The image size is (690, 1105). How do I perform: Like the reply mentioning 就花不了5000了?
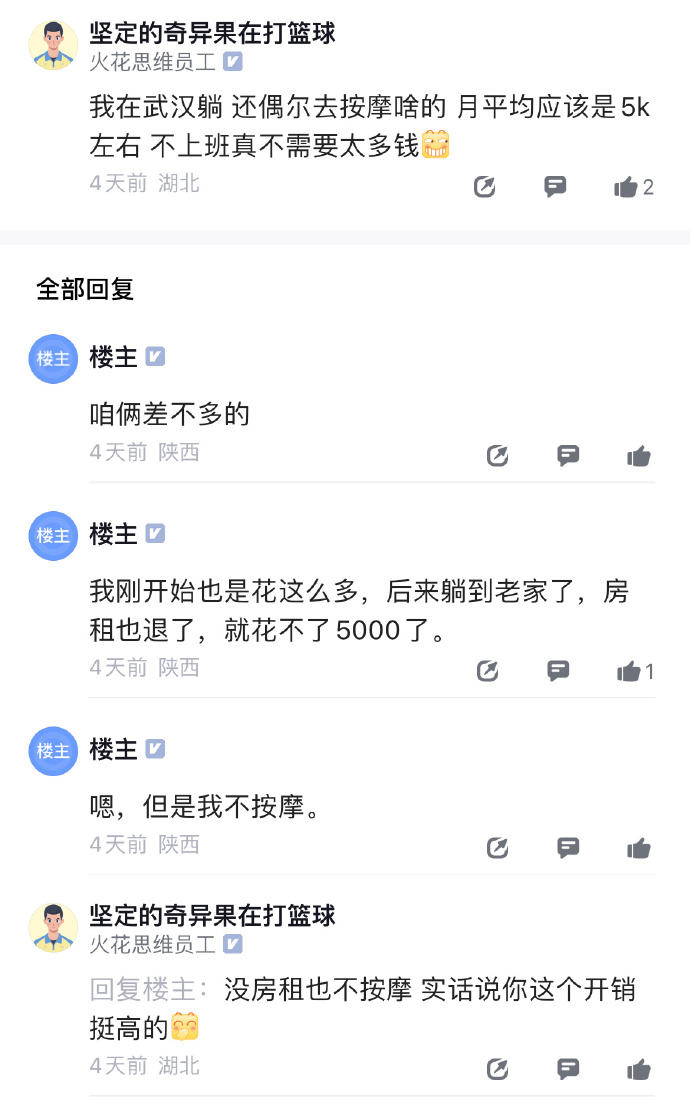coord(629,672)
